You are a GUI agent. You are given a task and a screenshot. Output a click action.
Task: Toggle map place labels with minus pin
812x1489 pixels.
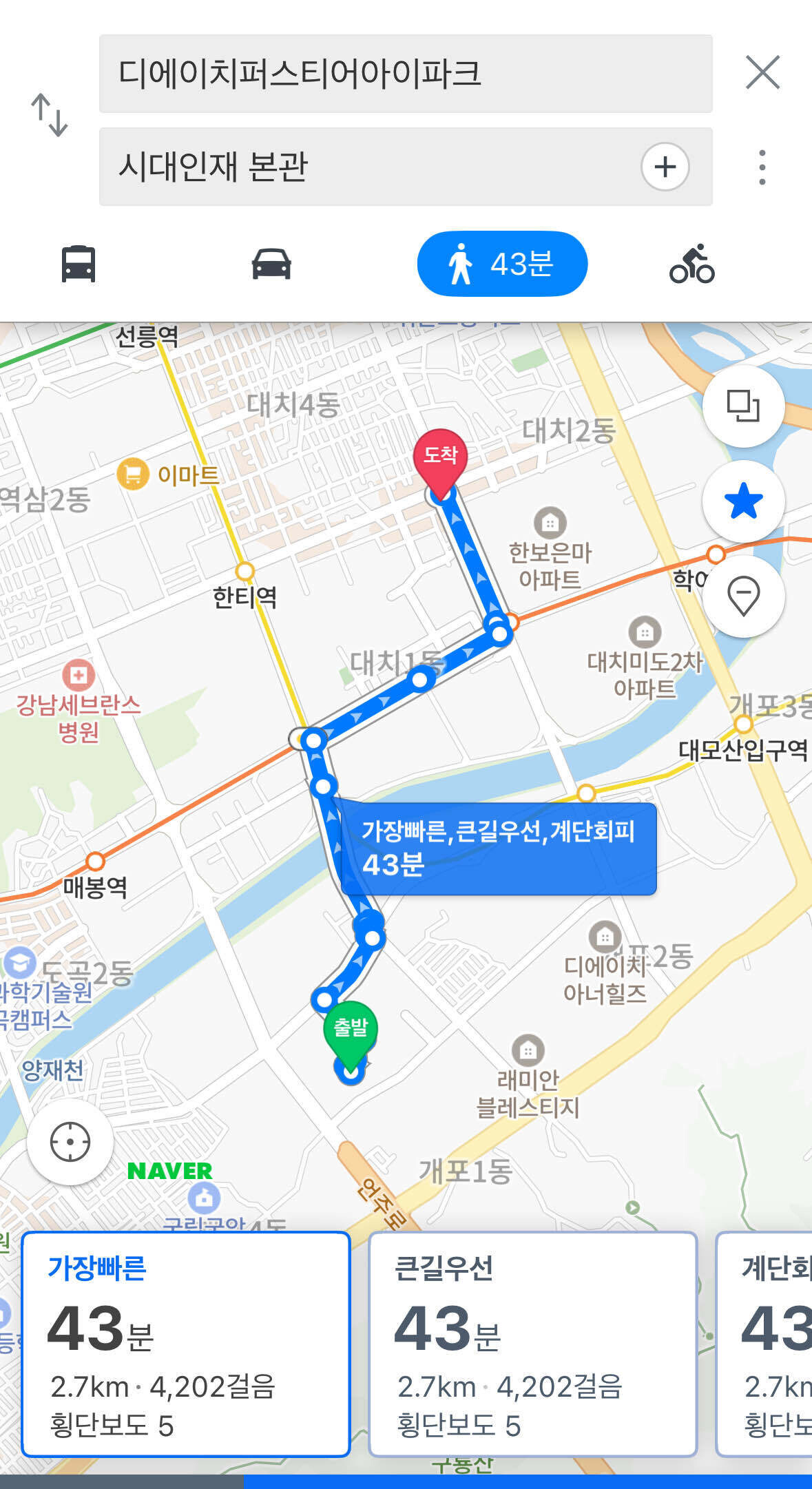coord(744,598)
